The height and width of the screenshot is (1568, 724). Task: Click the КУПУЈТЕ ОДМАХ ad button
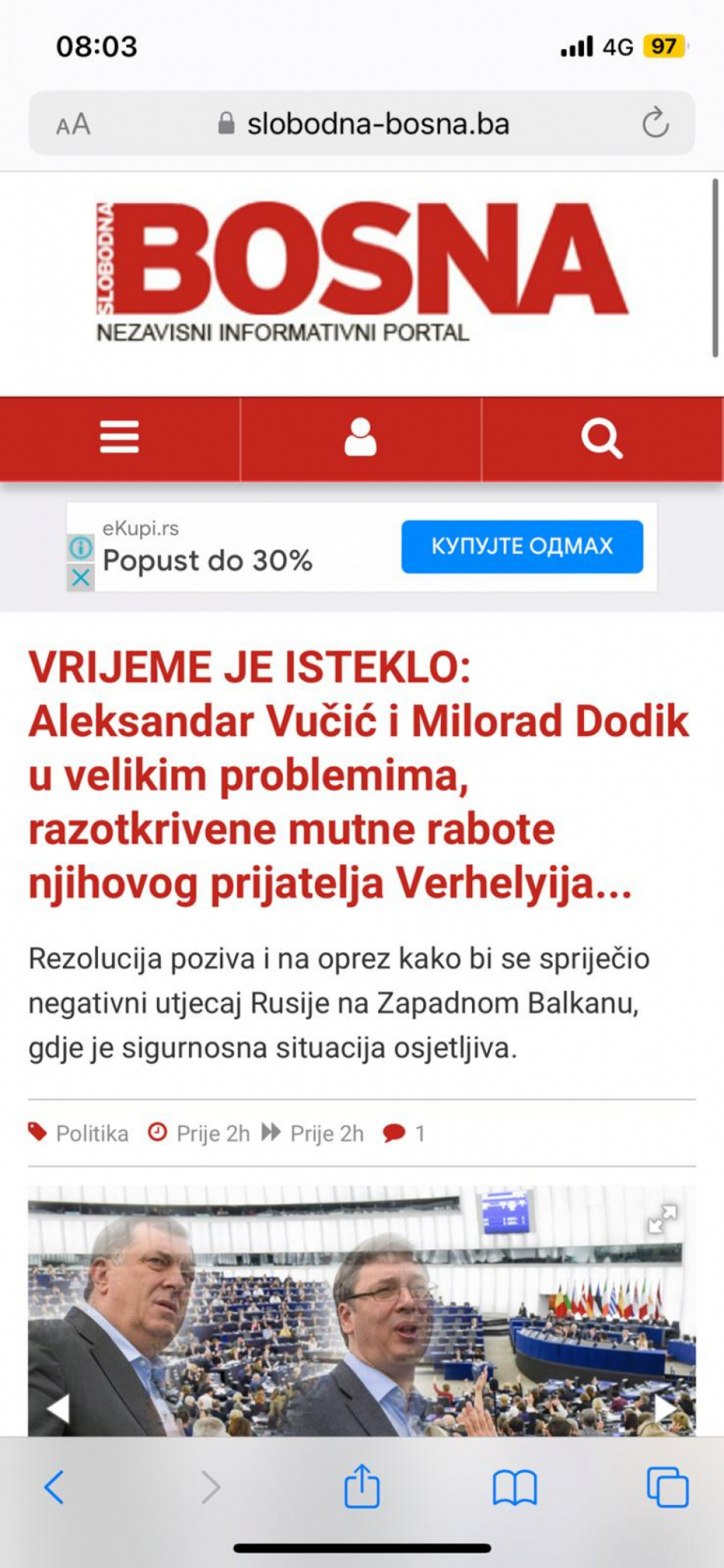click(x=522, y=547)
